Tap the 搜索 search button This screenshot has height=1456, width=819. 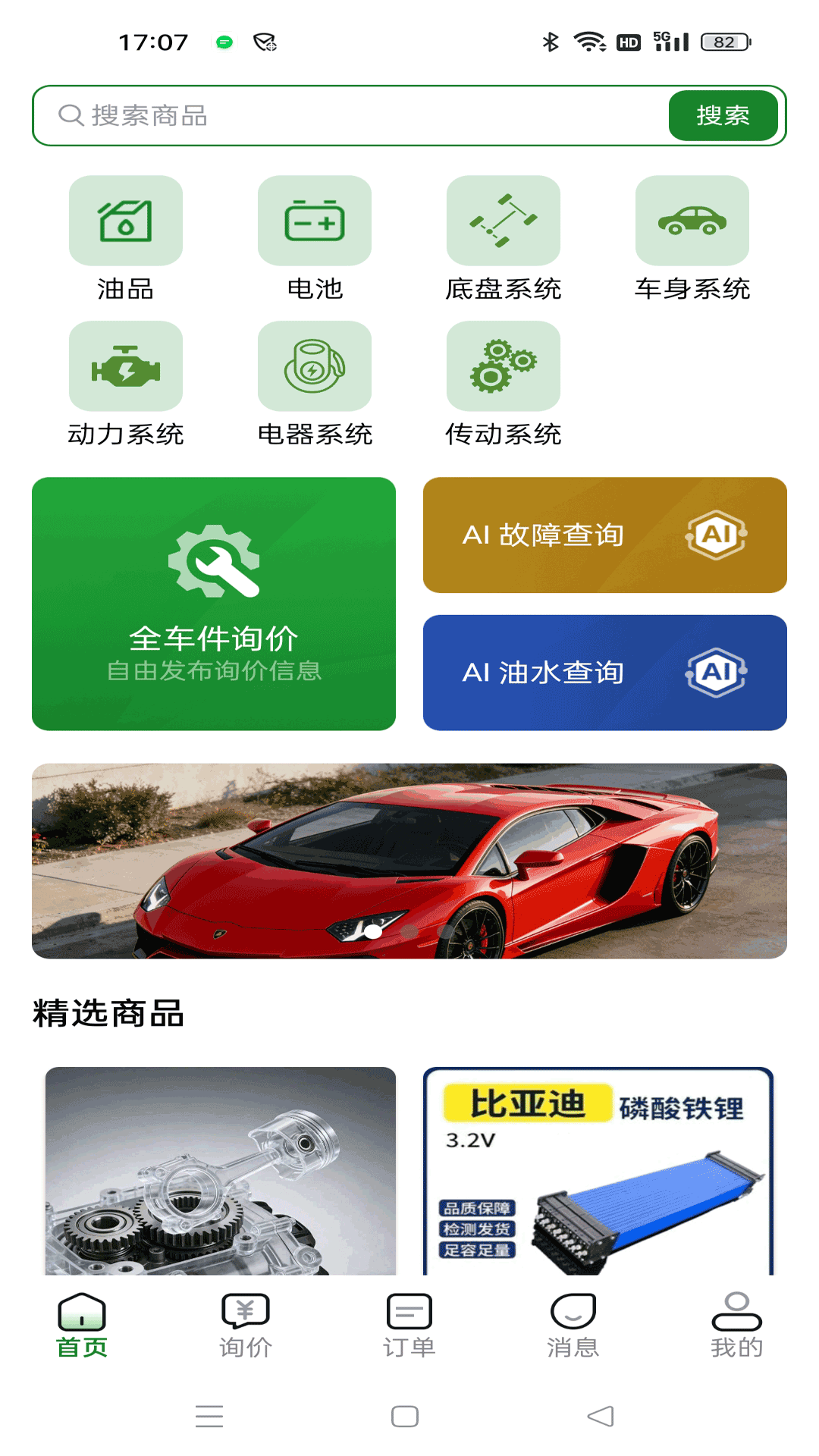point(722,115)
